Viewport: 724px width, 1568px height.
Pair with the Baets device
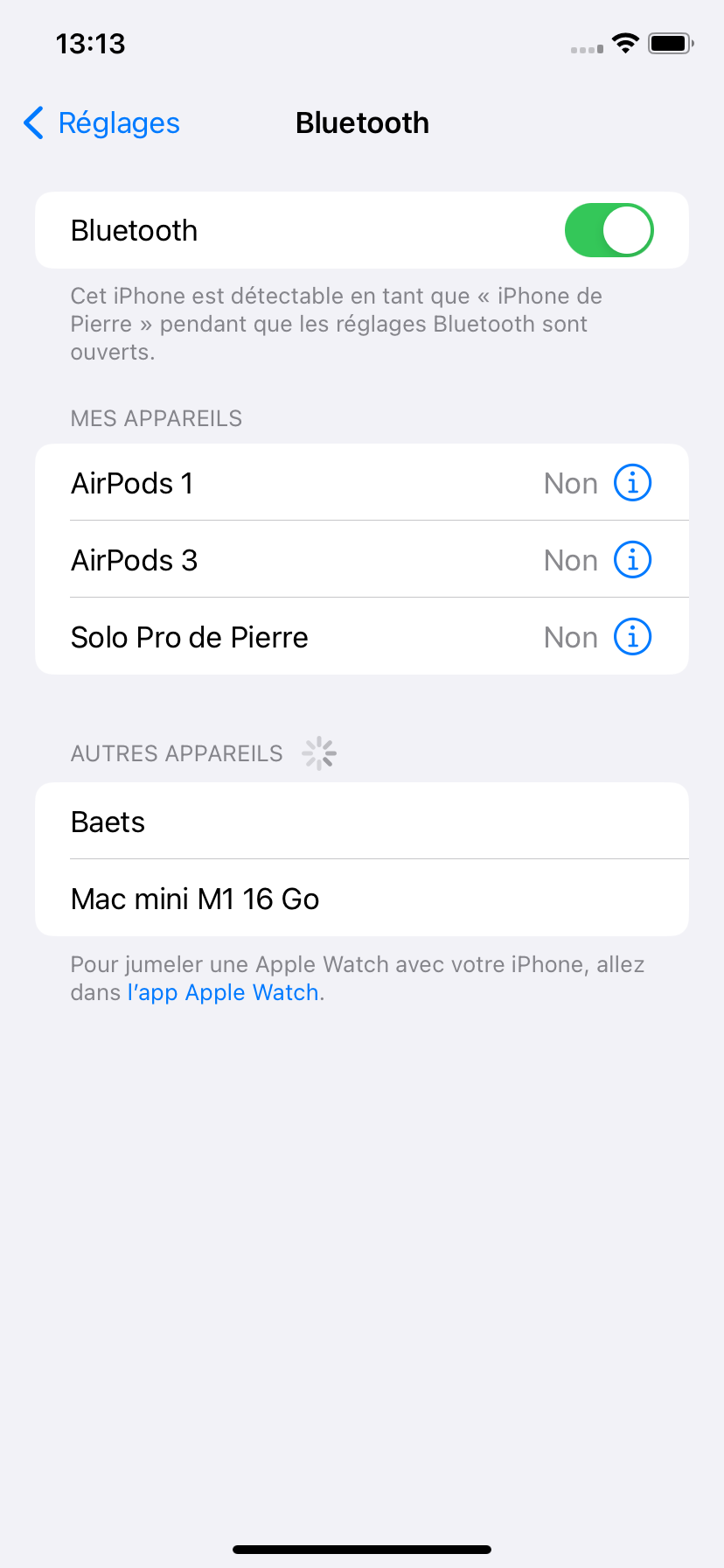362,822
